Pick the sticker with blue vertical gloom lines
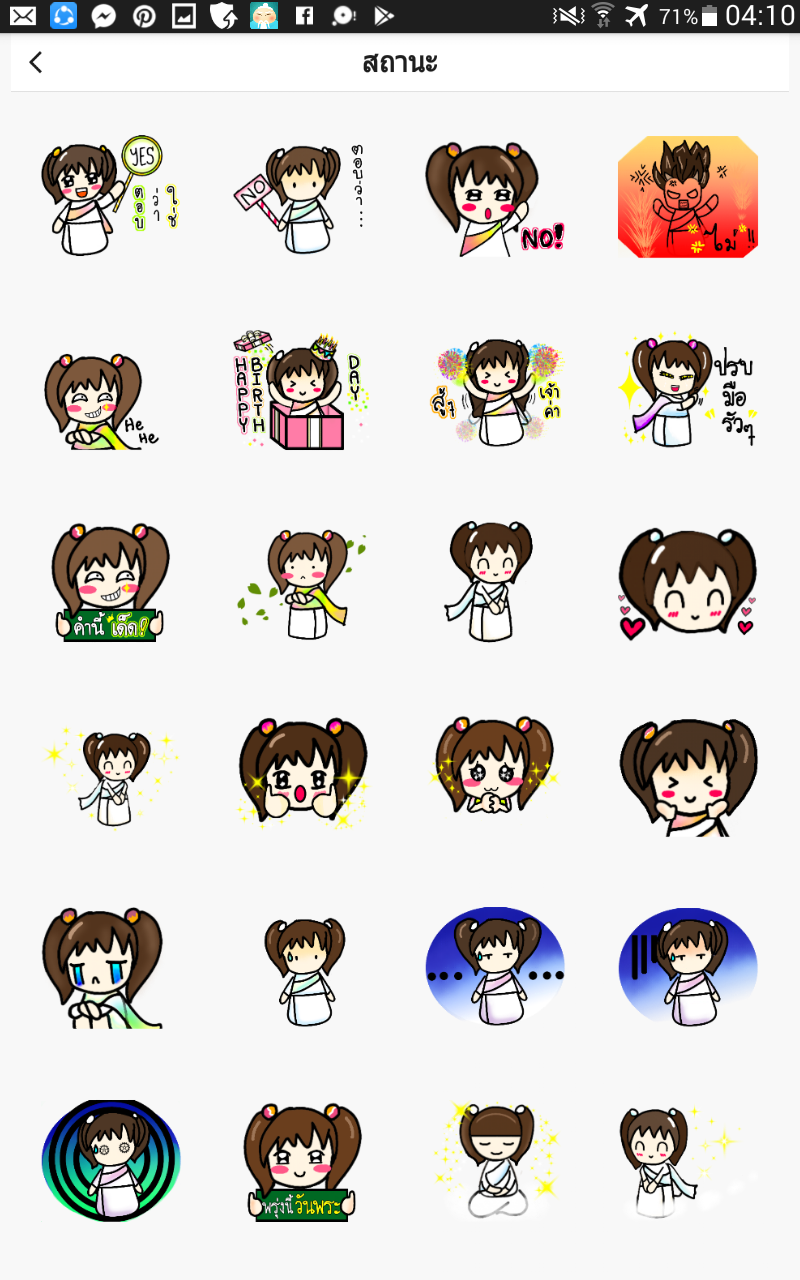The height and width of the screenshot is (1280, 800). 688,967
